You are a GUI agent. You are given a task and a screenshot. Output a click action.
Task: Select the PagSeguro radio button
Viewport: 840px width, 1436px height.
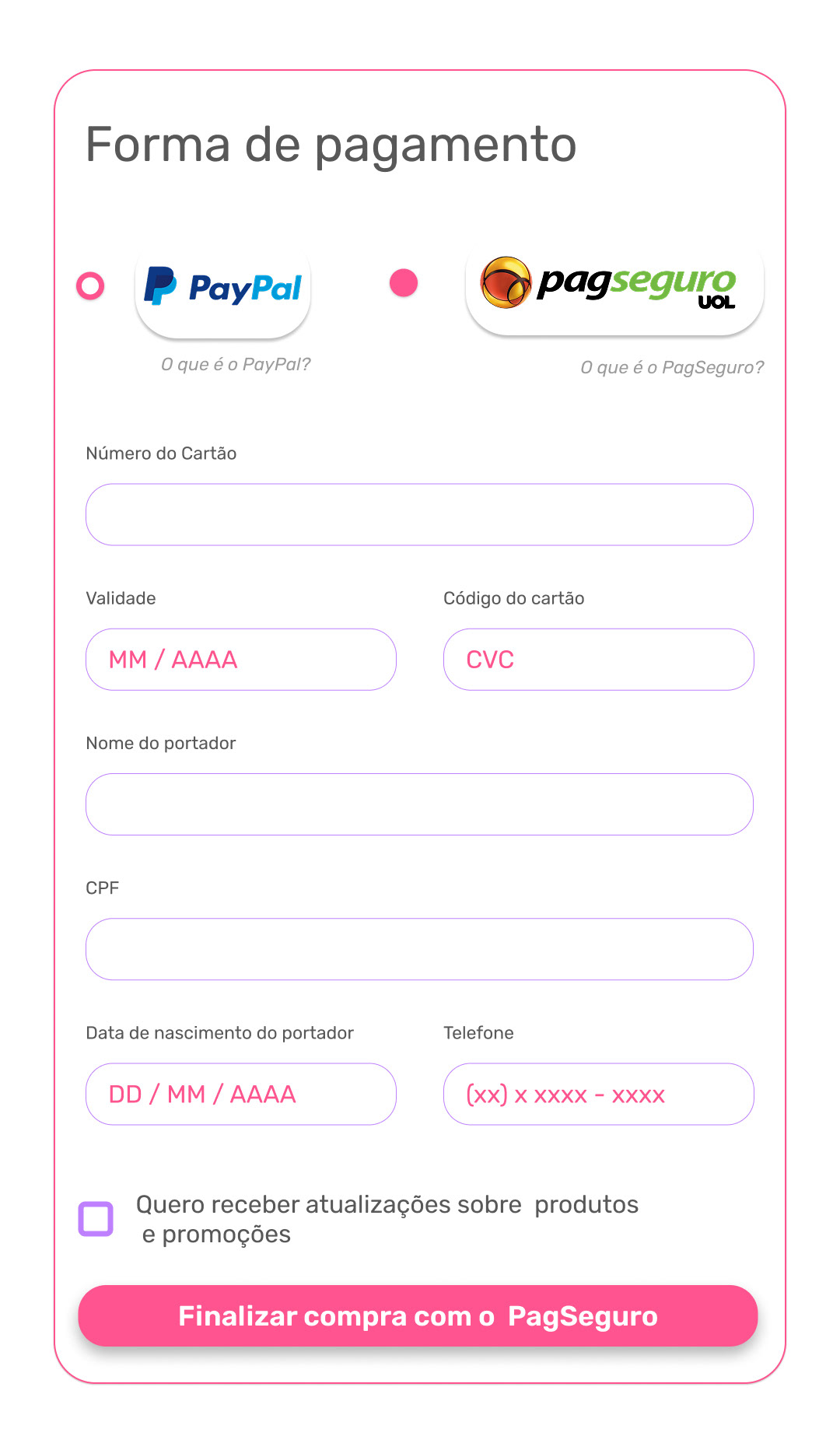point(404,282)
